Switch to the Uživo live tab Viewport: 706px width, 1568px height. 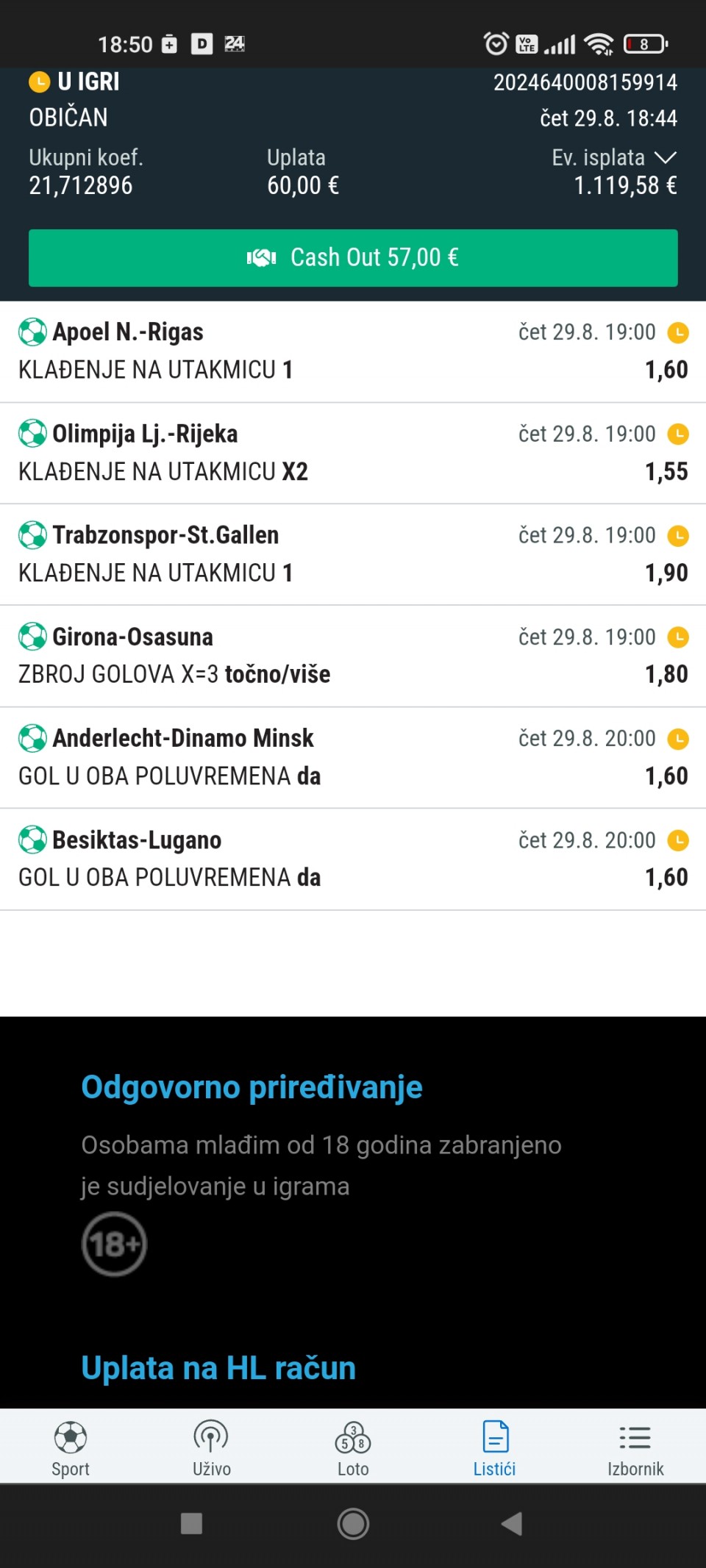point(212,1448)
